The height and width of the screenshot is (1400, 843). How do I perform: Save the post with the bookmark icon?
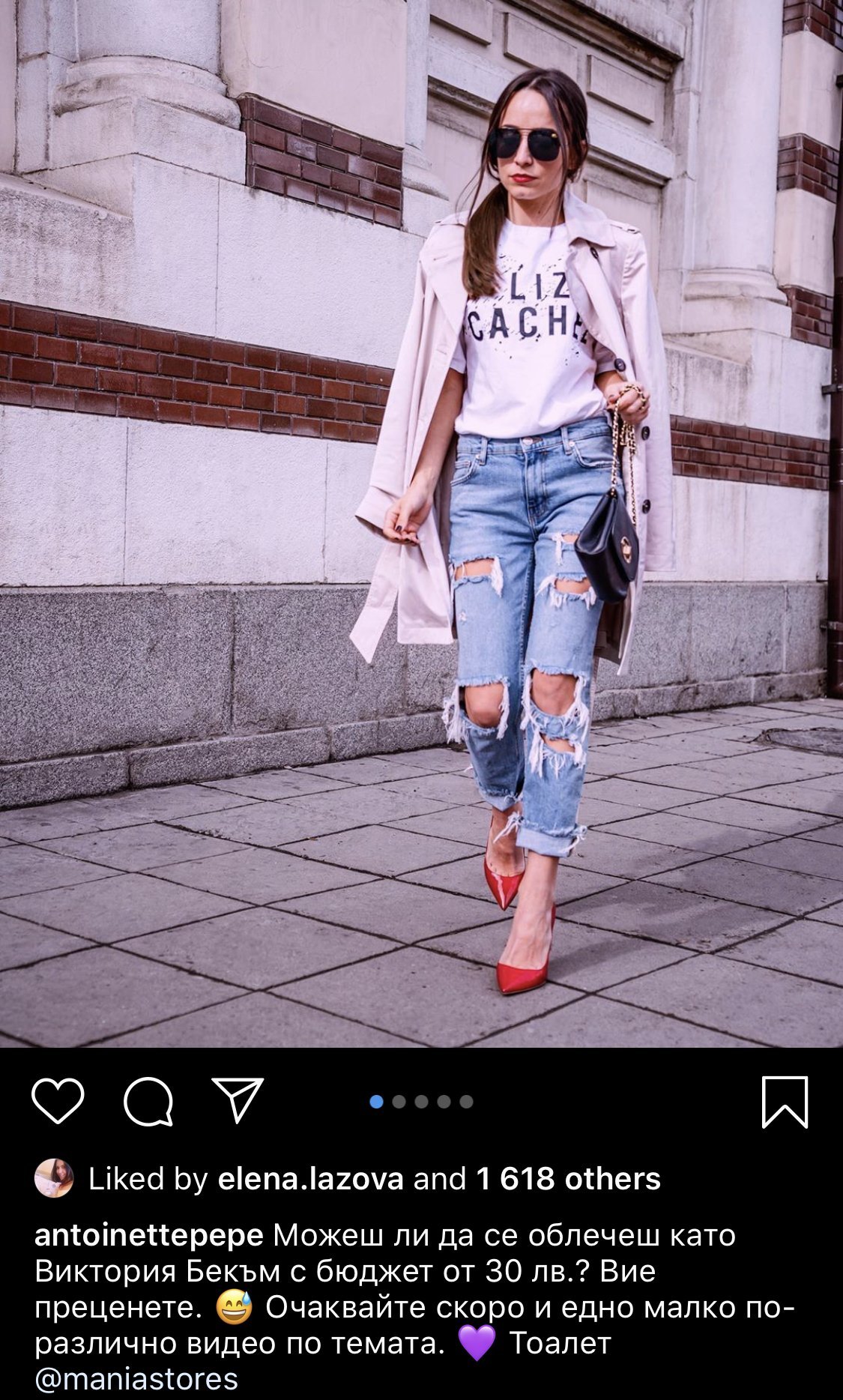[785, 1102]
